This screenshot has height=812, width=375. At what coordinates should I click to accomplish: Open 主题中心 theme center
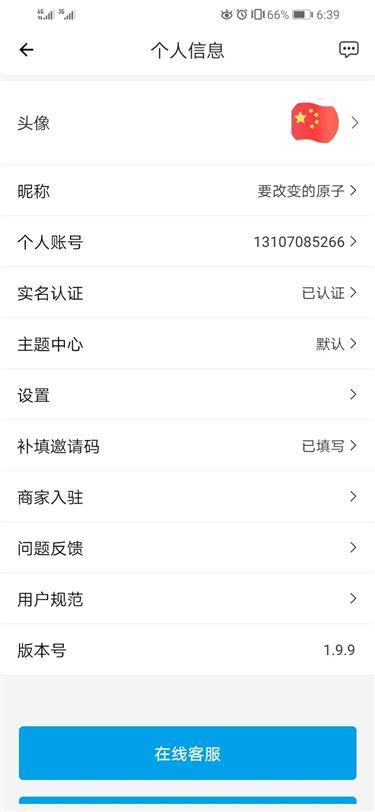click(x=188, y=343)
